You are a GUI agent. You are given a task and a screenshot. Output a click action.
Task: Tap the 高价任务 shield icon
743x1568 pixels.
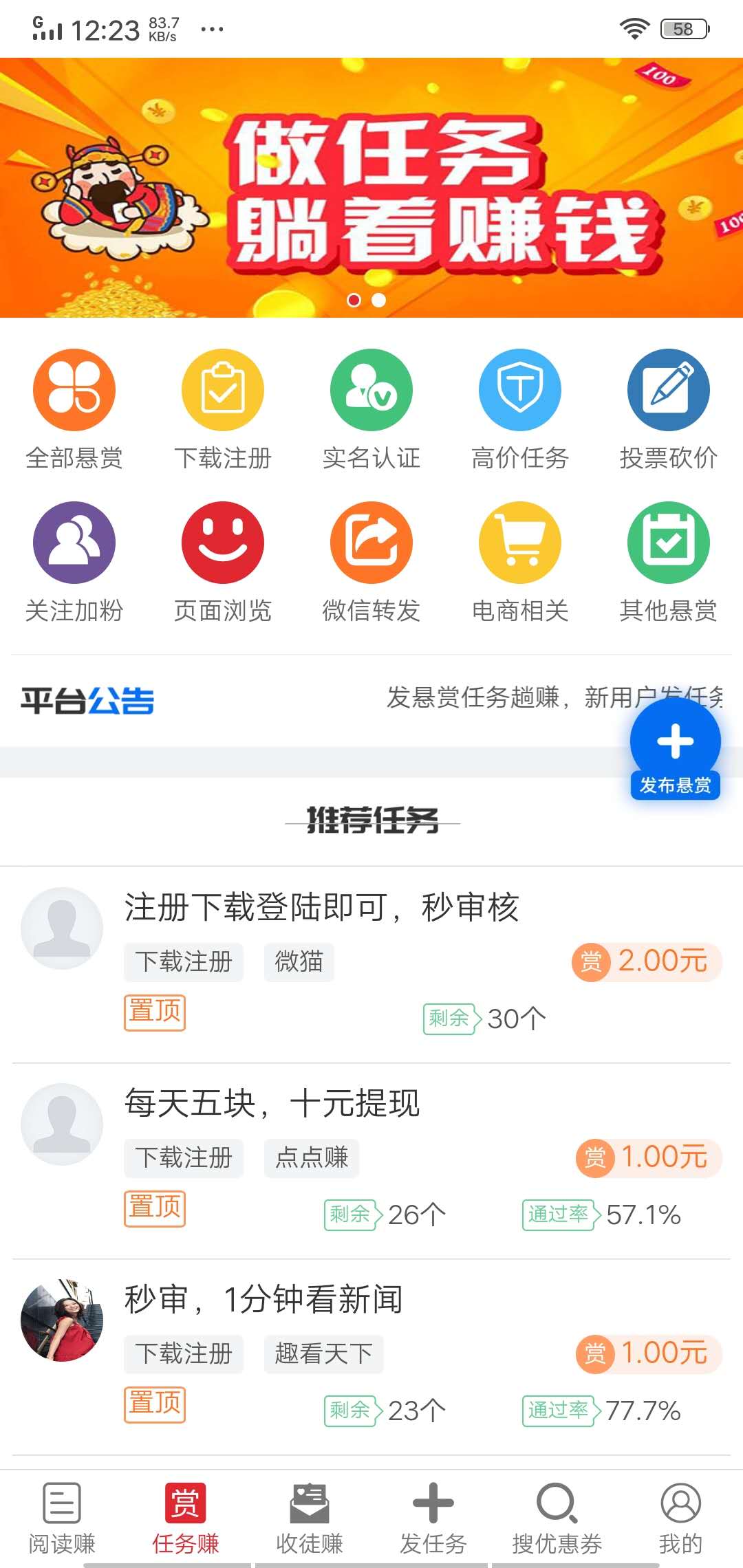520,389
